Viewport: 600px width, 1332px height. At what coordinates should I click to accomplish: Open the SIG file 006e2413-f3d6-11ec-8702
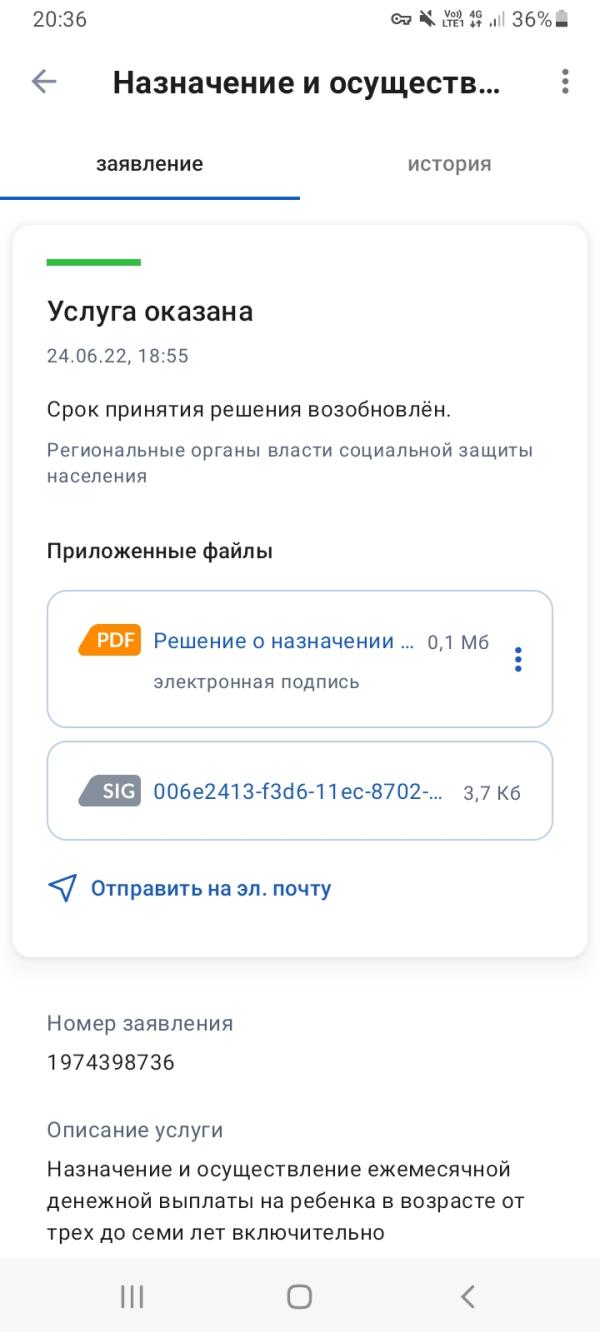tap(298, 792)
